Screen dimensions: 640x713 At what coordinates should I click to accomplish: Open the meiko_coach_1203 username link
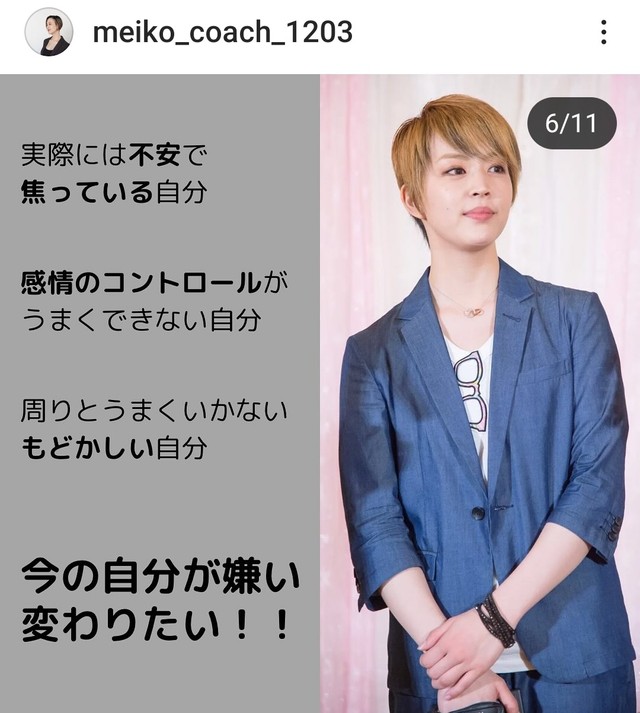tap(222, 33)
